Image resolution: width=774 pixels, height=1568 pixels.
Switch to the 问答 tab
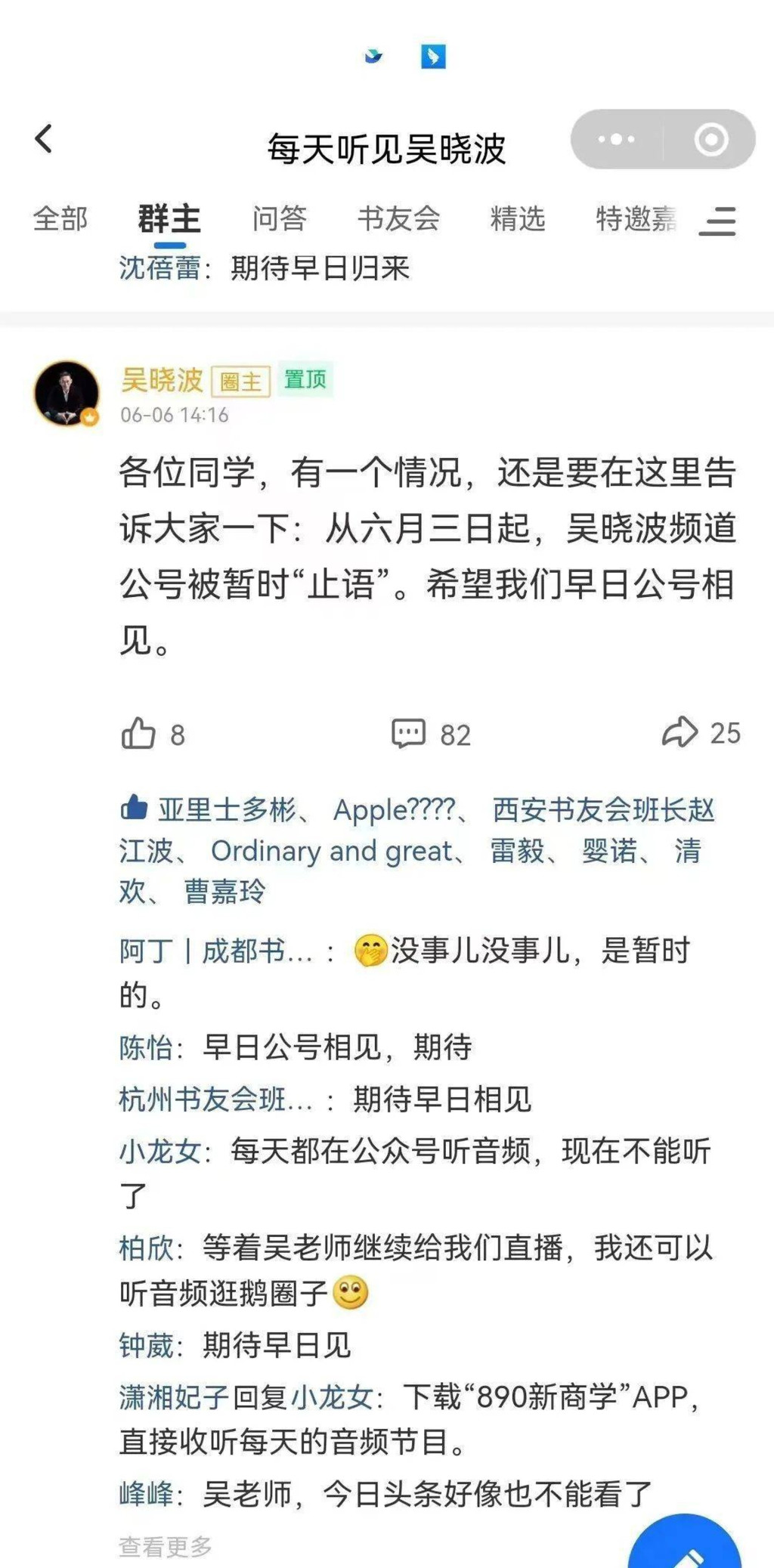pos(279,219)
